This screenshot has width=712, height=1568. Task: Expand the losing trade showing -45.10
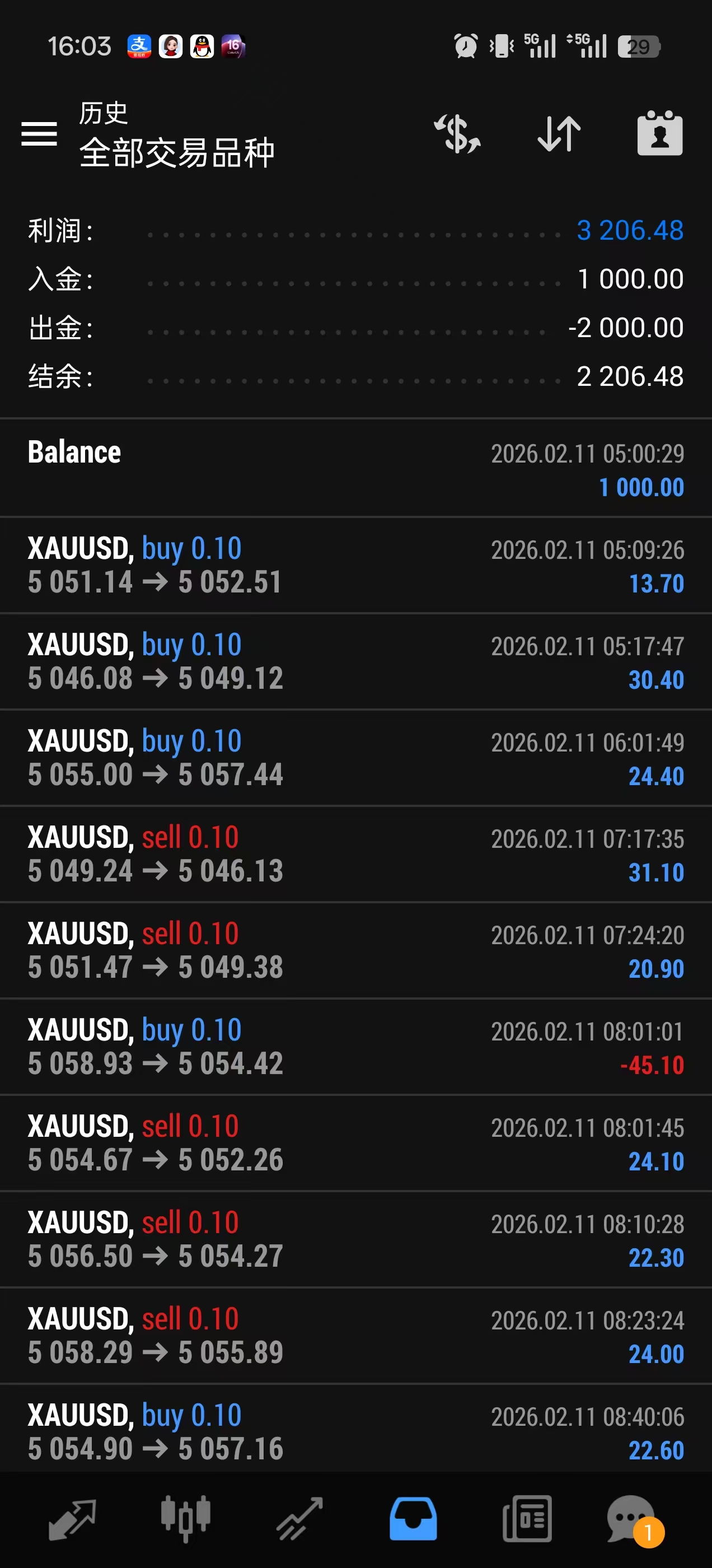(x=356, y=1046)
